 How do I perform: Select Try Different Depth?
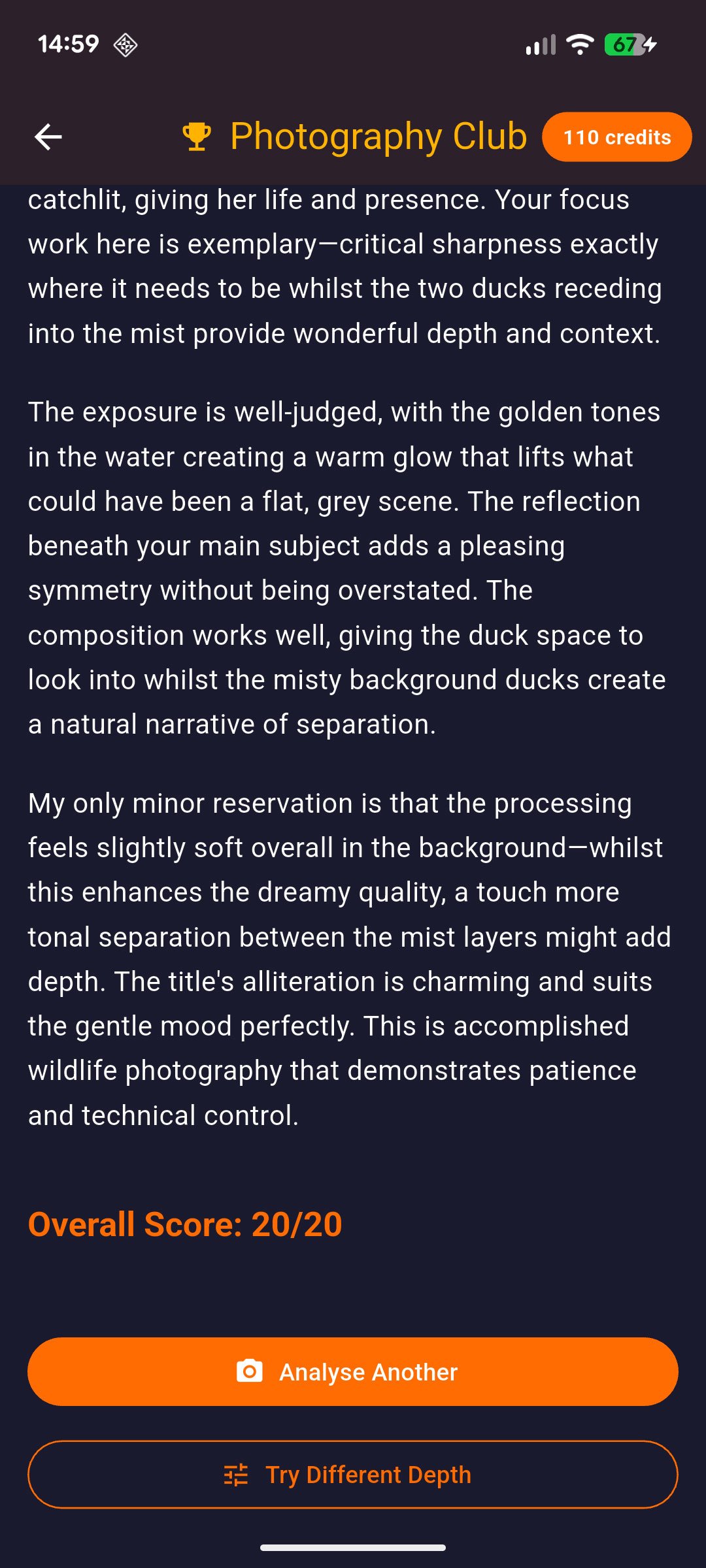pos(353,1475)
